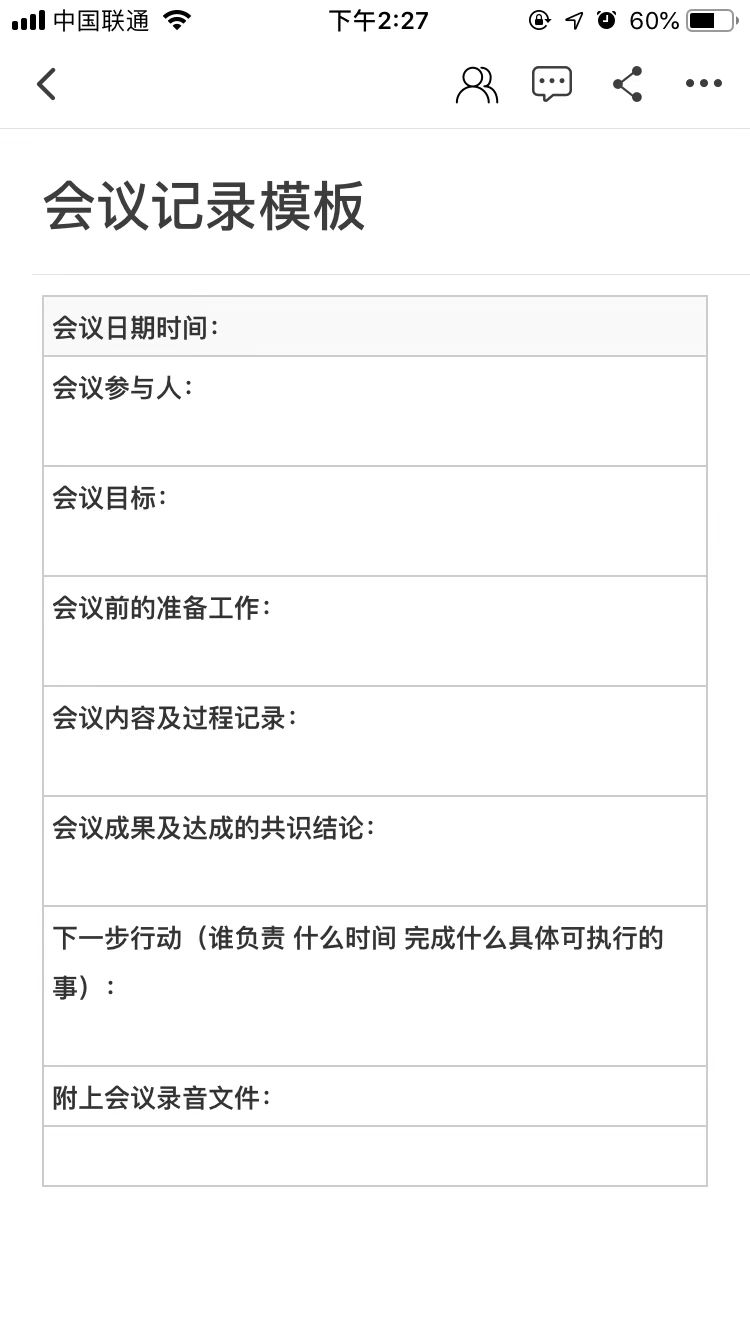Go back using the back arrow
Viewport: 750px width, 1334px height.
46,84
